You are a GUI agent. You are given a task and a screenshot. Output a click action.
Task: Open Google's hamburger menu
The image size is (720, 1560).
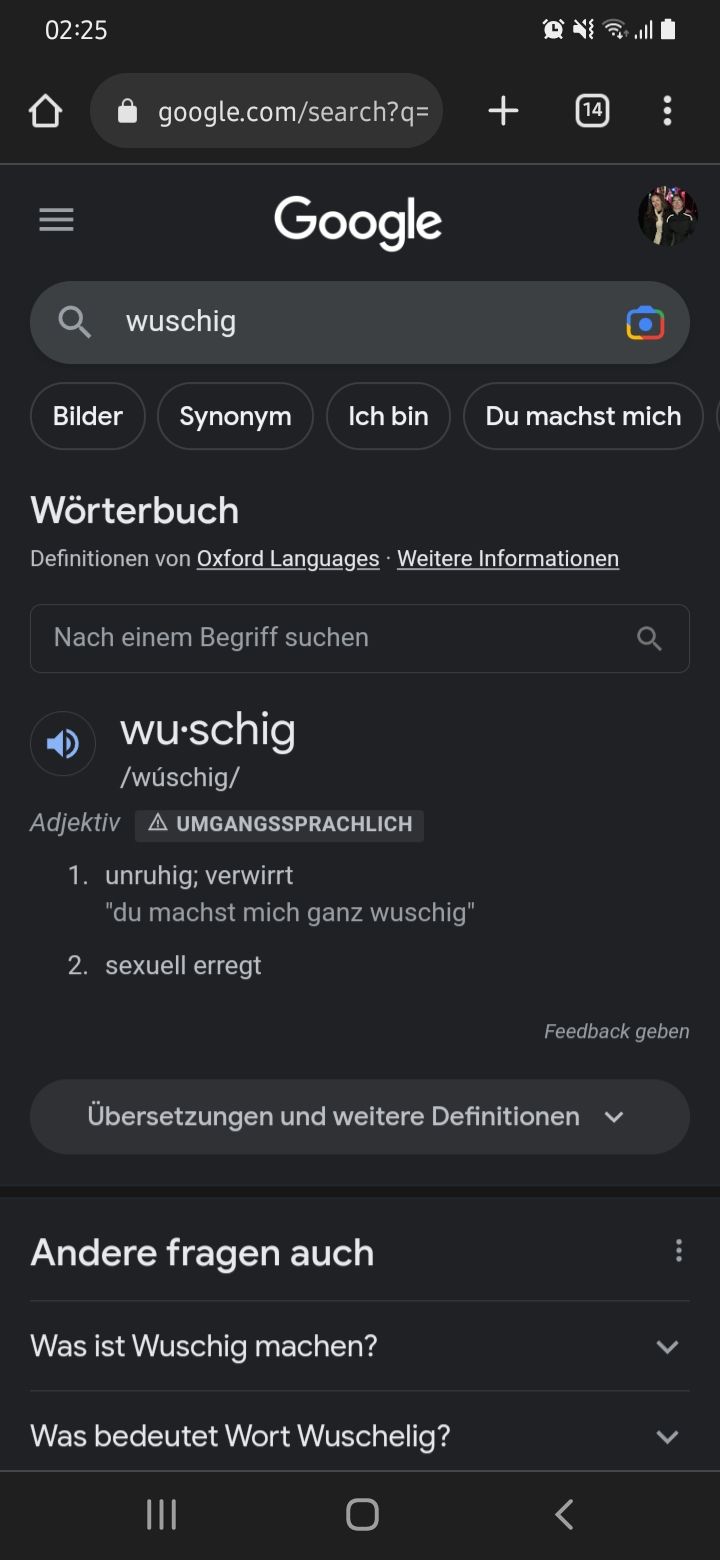pyautogui.click(x=56, y=220)
